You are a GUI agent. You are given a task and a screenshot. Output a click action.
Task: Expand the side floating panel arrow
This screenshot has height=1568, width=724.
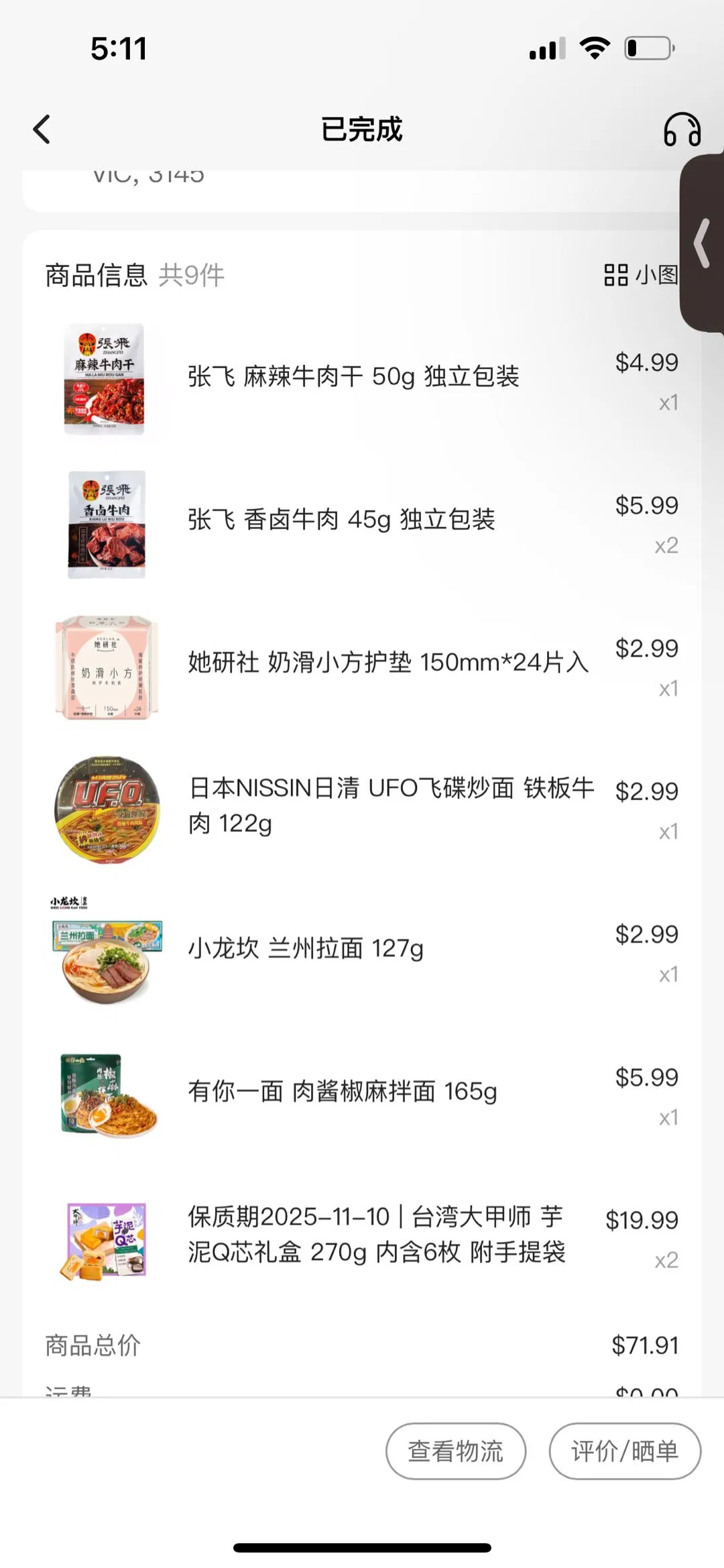point(703,243)
